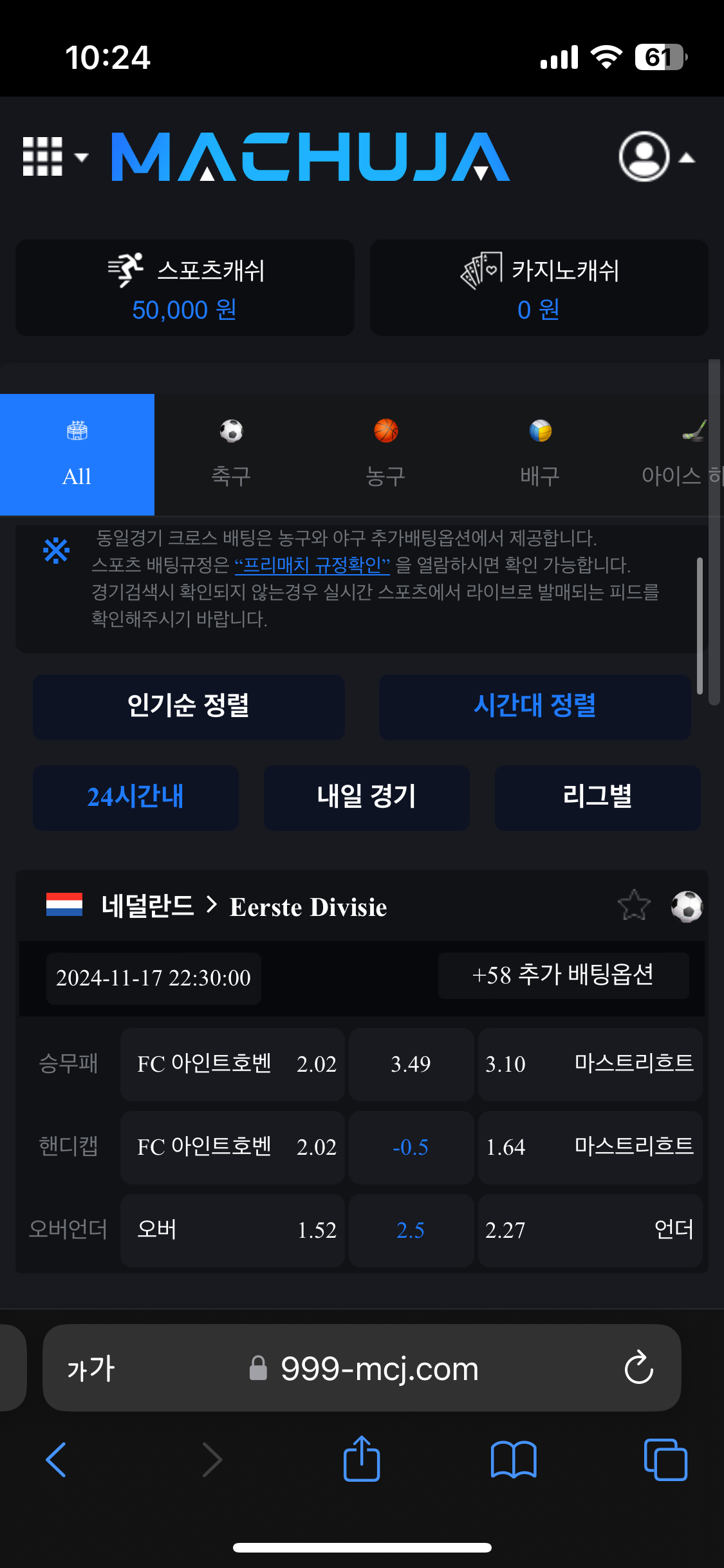The image size is (724, 1568).
Task: Select the 축구 sports tab
Action: (231, 454)
